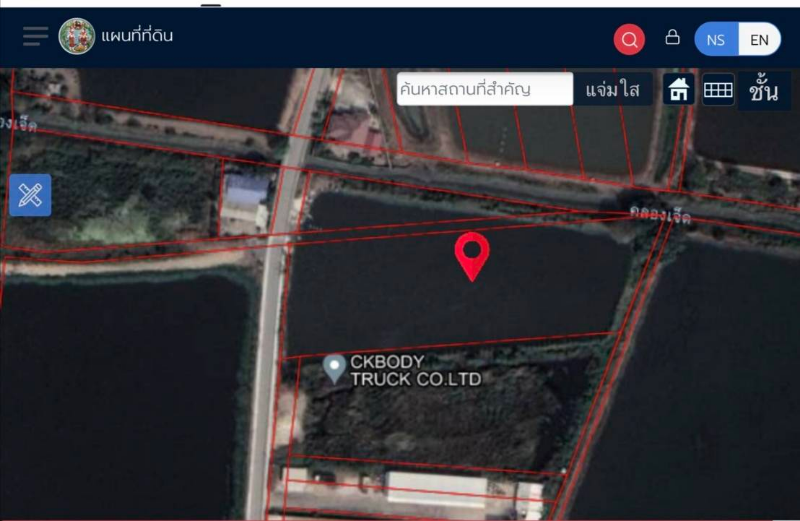Go to home map view
The image size is (800, 521).
(x=679, y=90)
